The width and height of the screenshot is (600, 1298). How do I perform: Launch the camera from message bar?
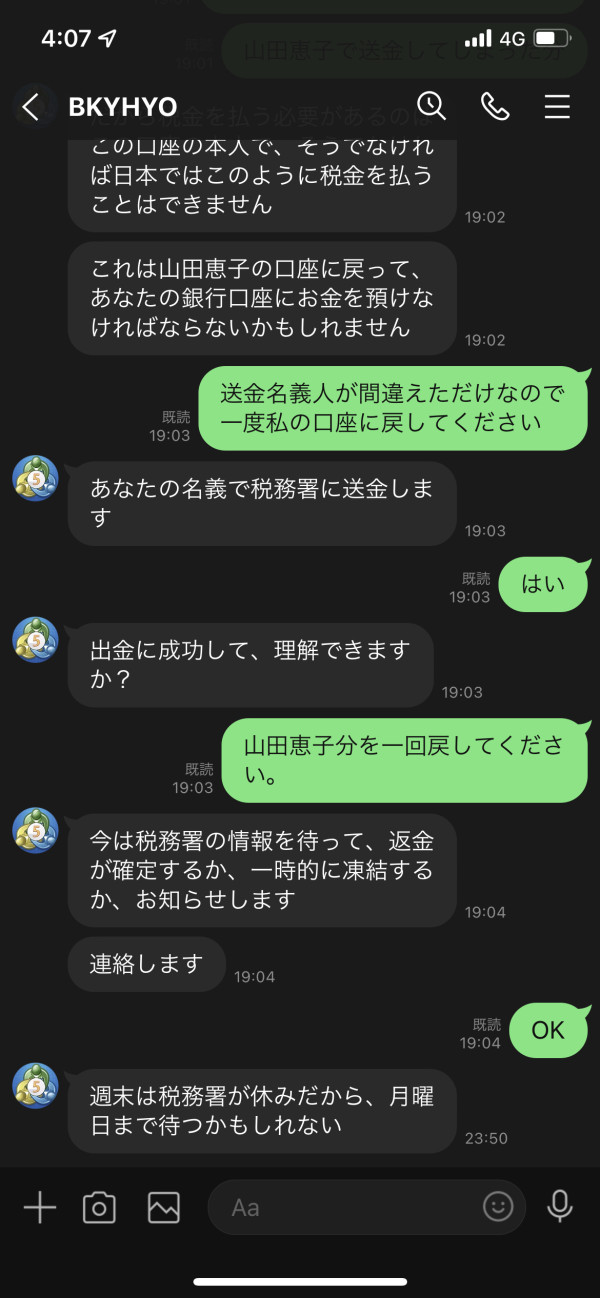(99, 1207)
